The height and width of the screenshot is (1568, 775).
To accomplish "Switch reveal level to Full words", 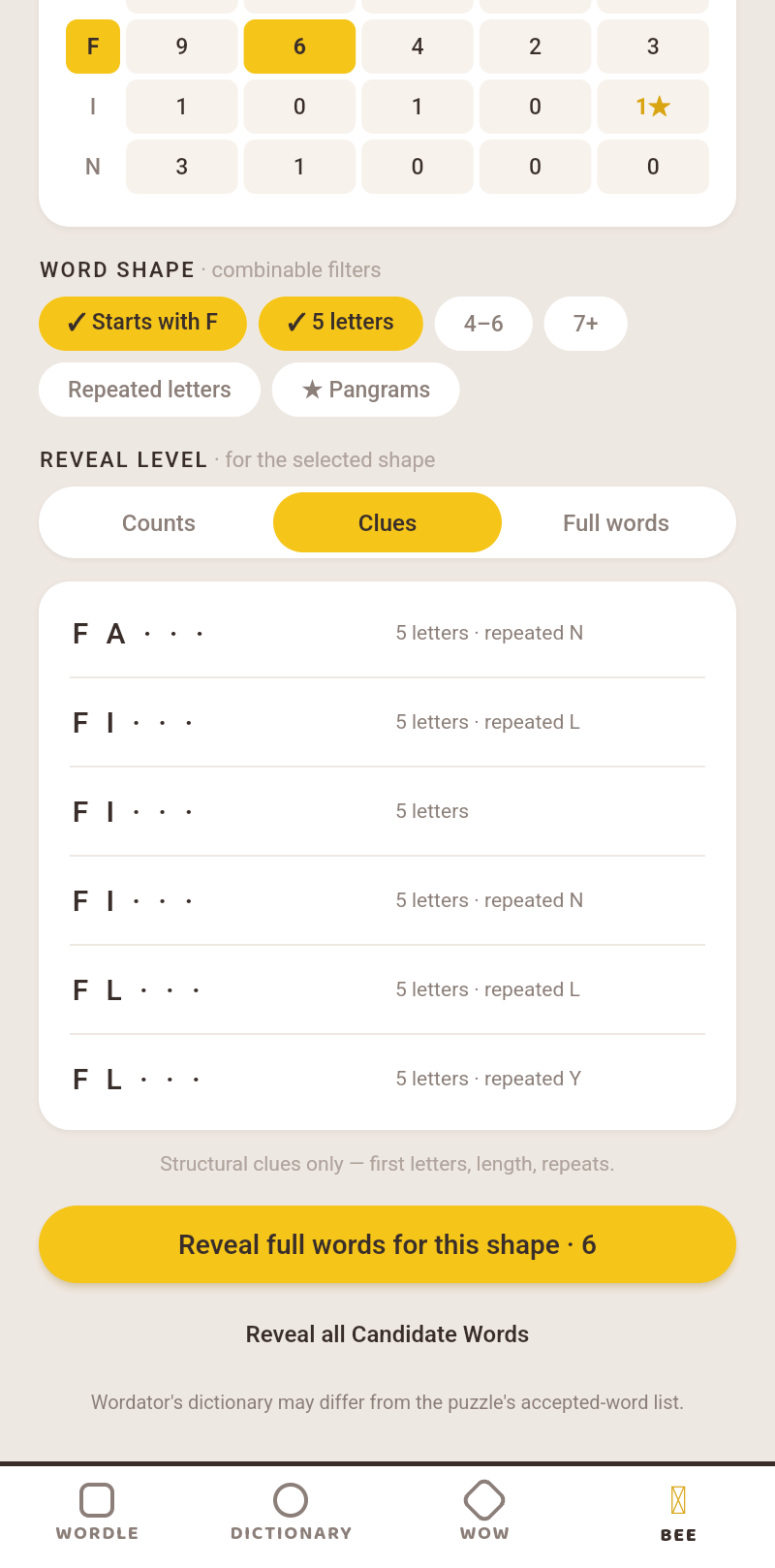I will click(x=616, y=522).
